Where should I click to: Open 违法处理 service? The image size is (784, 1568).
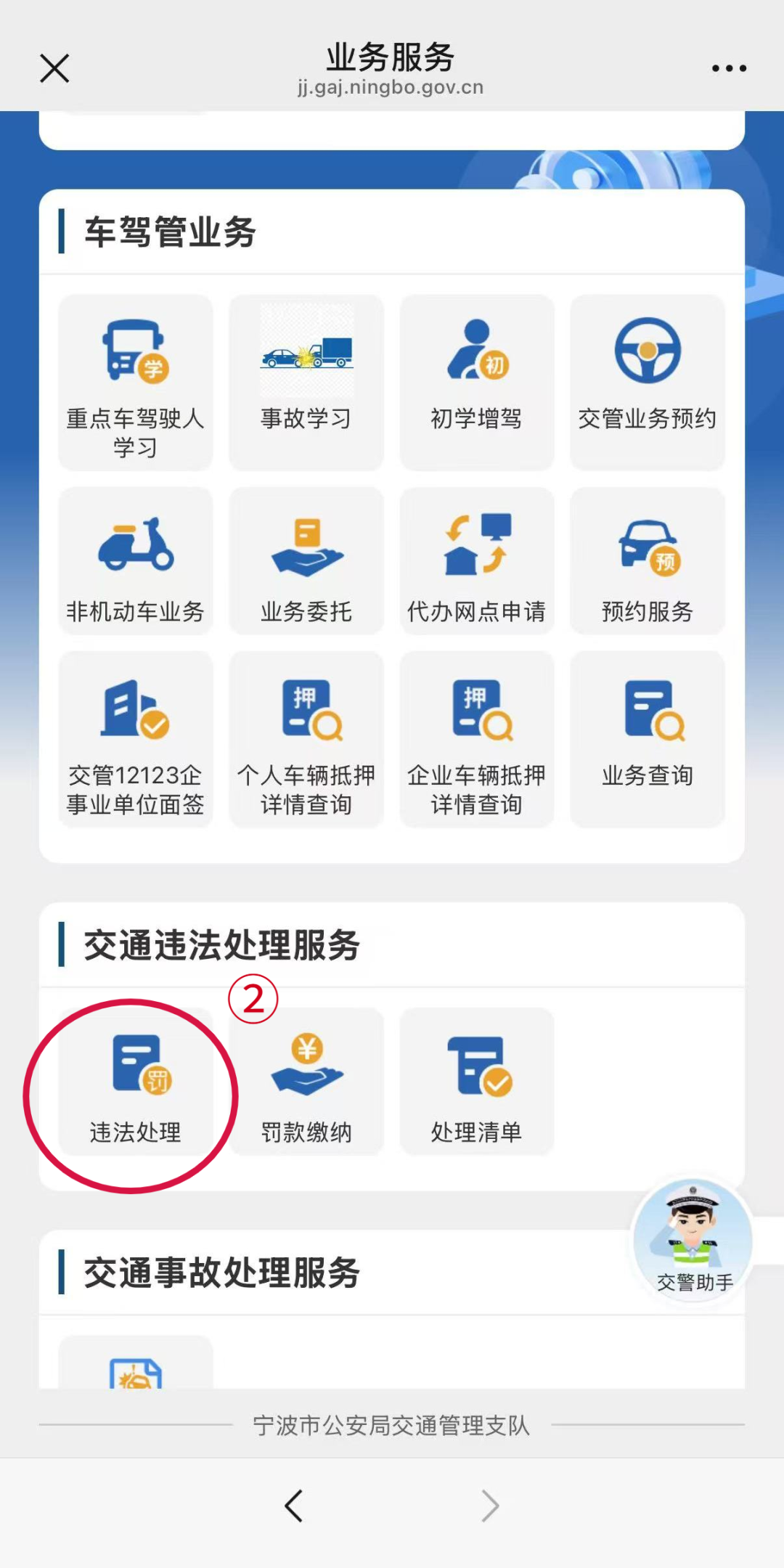pos(136,1082)
